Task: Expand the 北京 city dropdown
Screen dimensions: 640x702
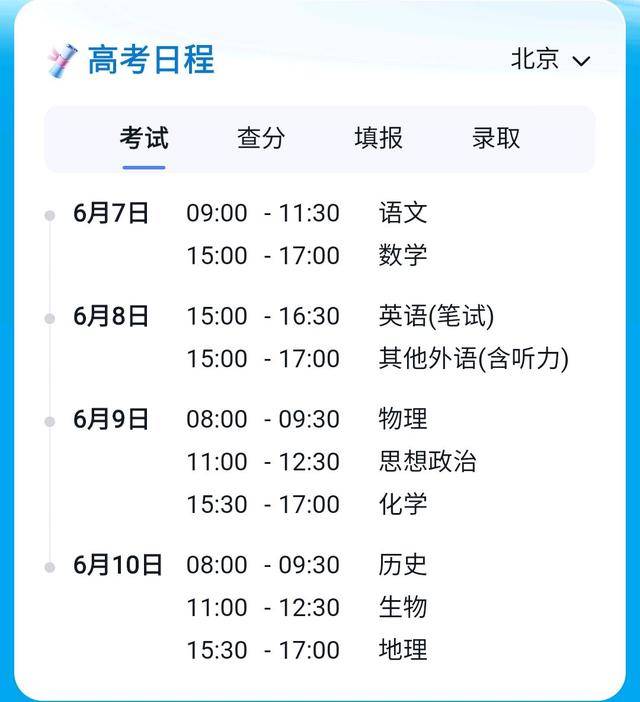Action: 551,60
